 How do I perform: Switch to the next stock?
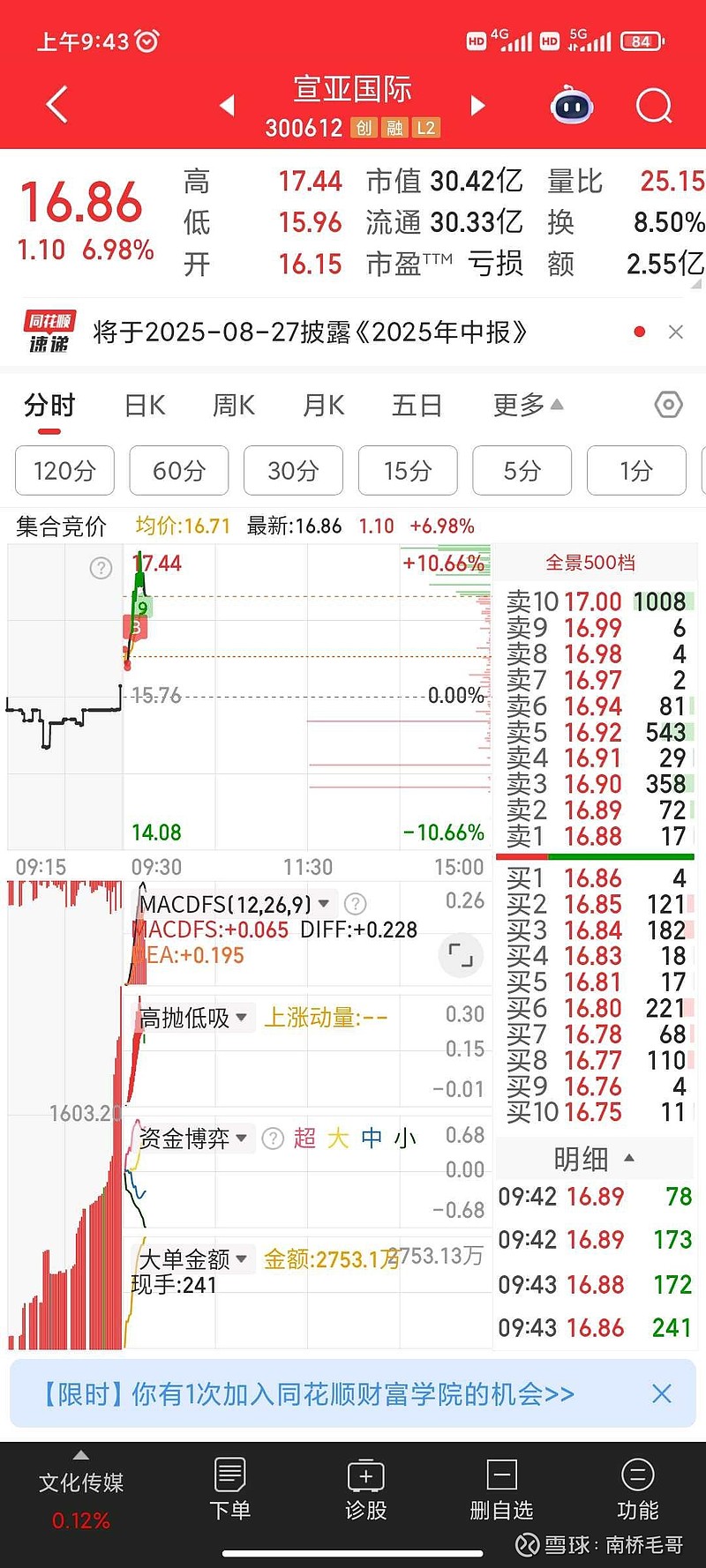(x=478, y=105)
